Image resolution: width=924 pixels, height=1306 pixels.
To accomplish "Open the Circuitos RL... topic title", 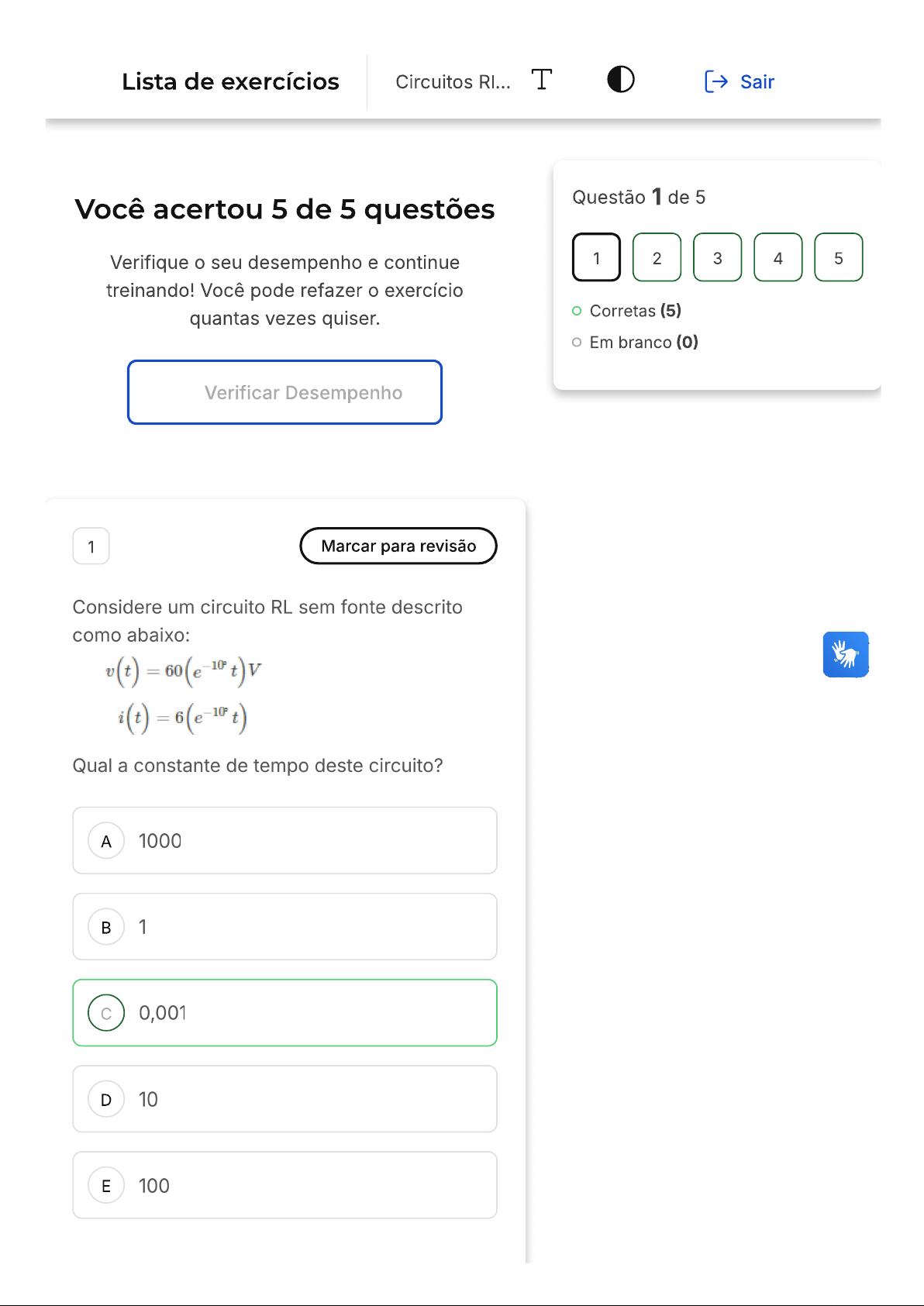I will (x=453, y=82).
